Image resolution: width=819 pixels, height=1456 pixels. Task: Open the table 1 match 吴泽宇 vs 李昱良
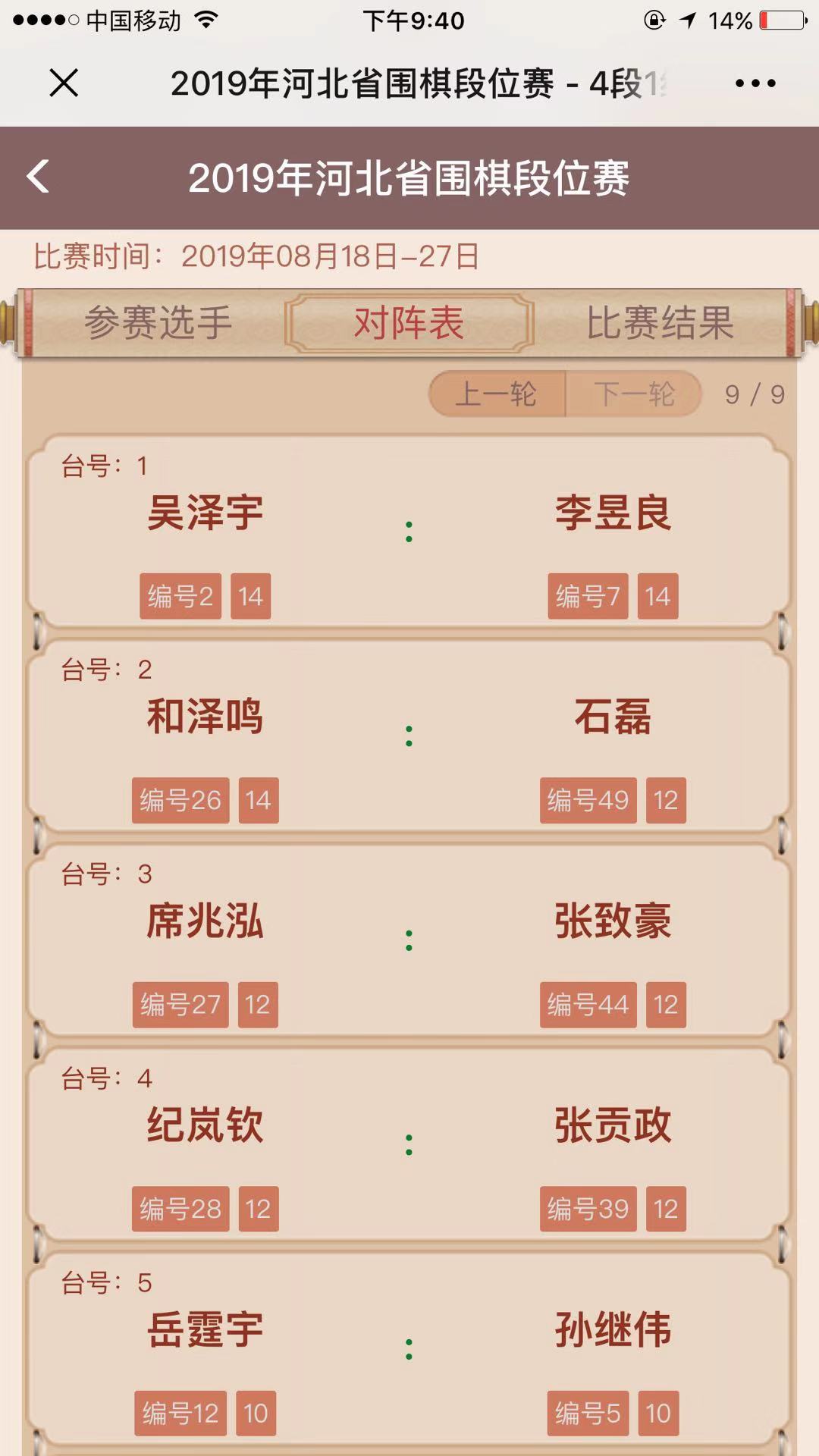(x=409, y=531)
